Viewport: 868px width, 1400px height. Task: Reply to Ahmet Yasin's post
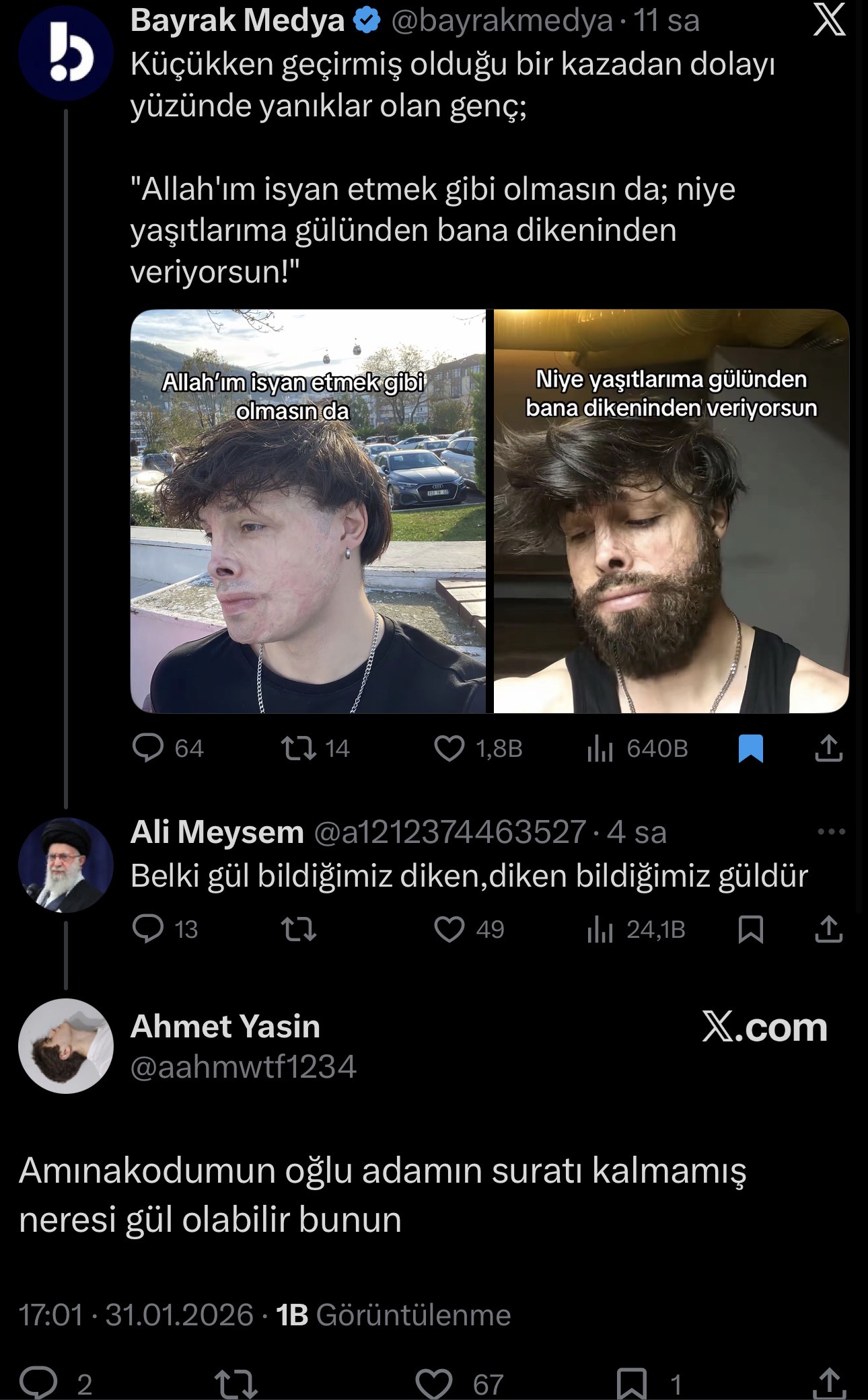pos(38,1383)
